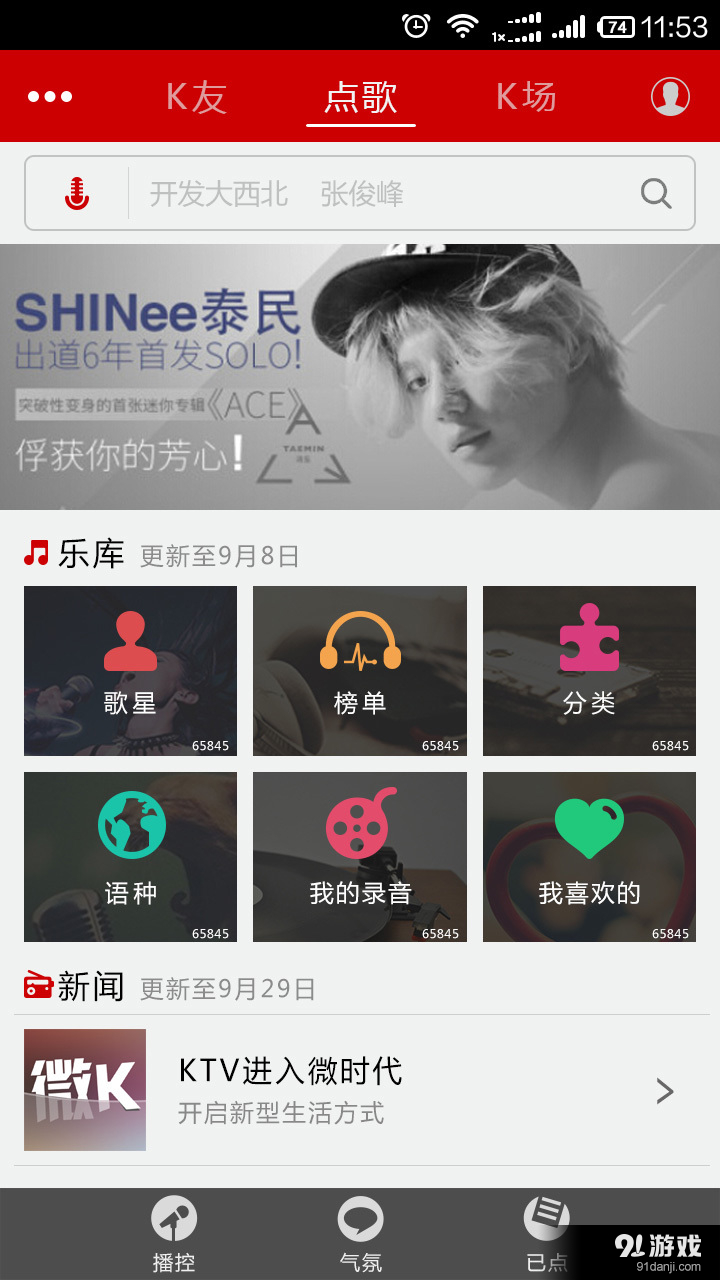
Task: Tap the magnifier search icon
Action: point(656,193)
